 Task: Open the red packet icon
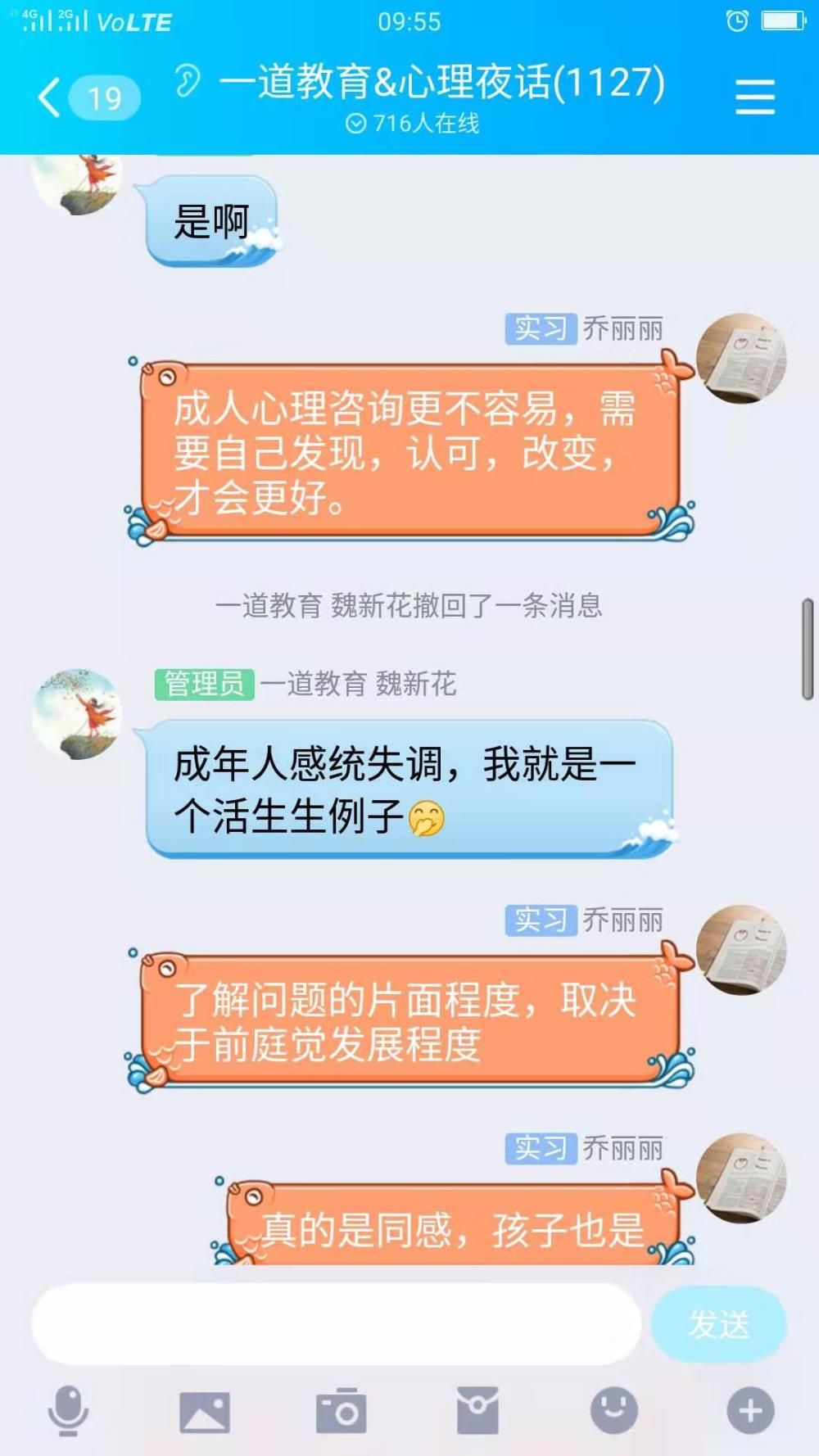(x=477, y=1410)
